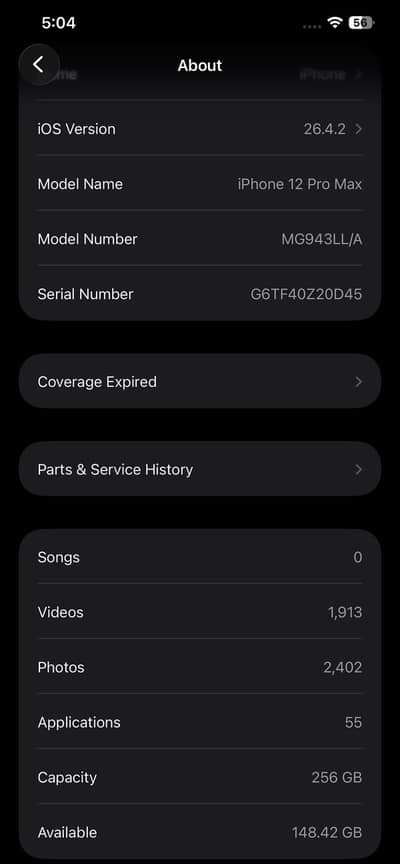400x864 pixels.
Task: Open Parts & Service History
Action: 200,469
